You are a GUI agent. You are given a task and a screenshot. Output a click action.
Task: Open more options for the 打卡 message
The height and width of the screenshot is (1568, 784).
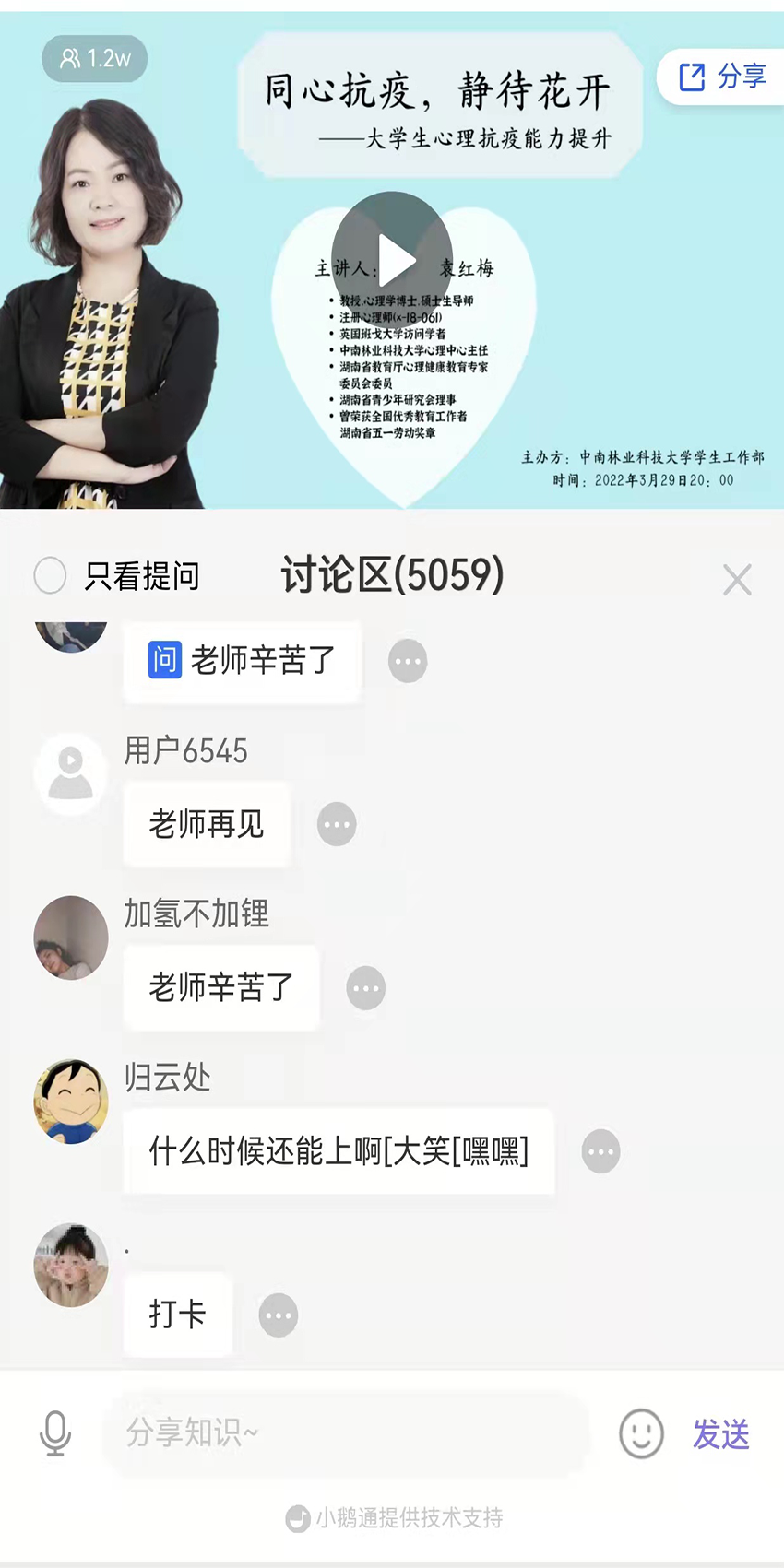coord(278,1315)
